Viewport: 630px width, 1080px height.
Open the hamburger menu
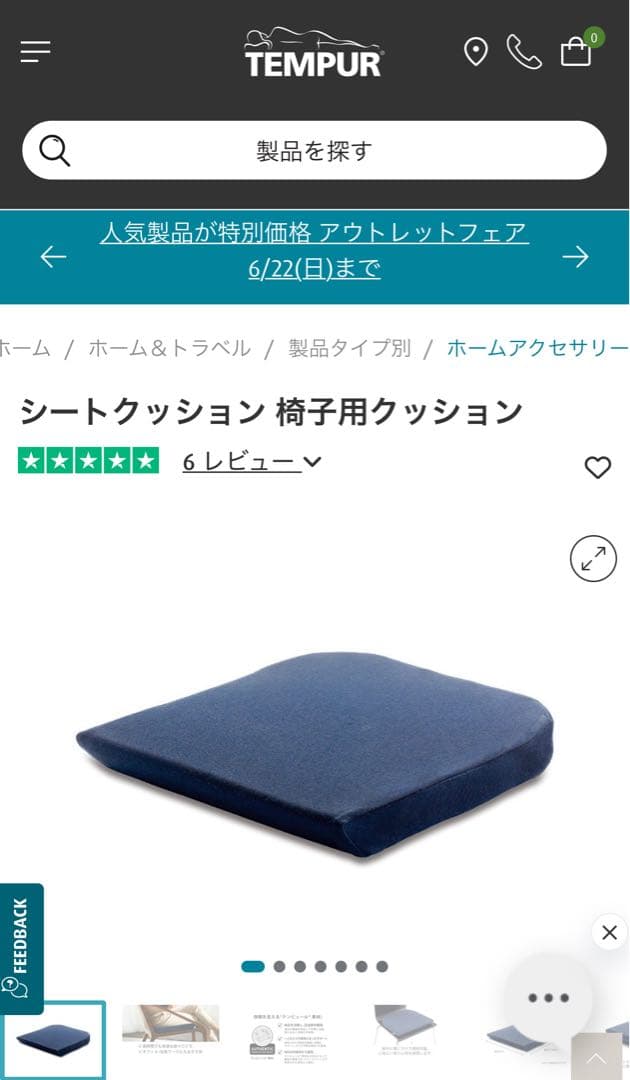point(35,52)
